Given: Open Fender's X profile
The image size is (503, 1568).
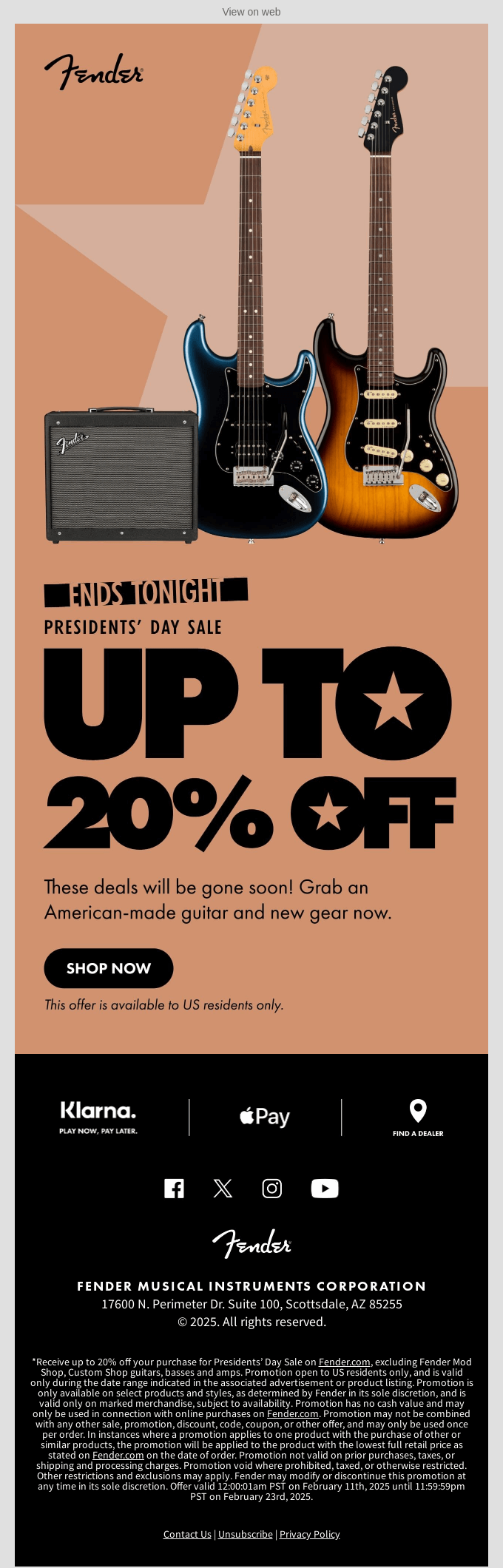Looking at the screenshot, I should (x=223, y=1189).
